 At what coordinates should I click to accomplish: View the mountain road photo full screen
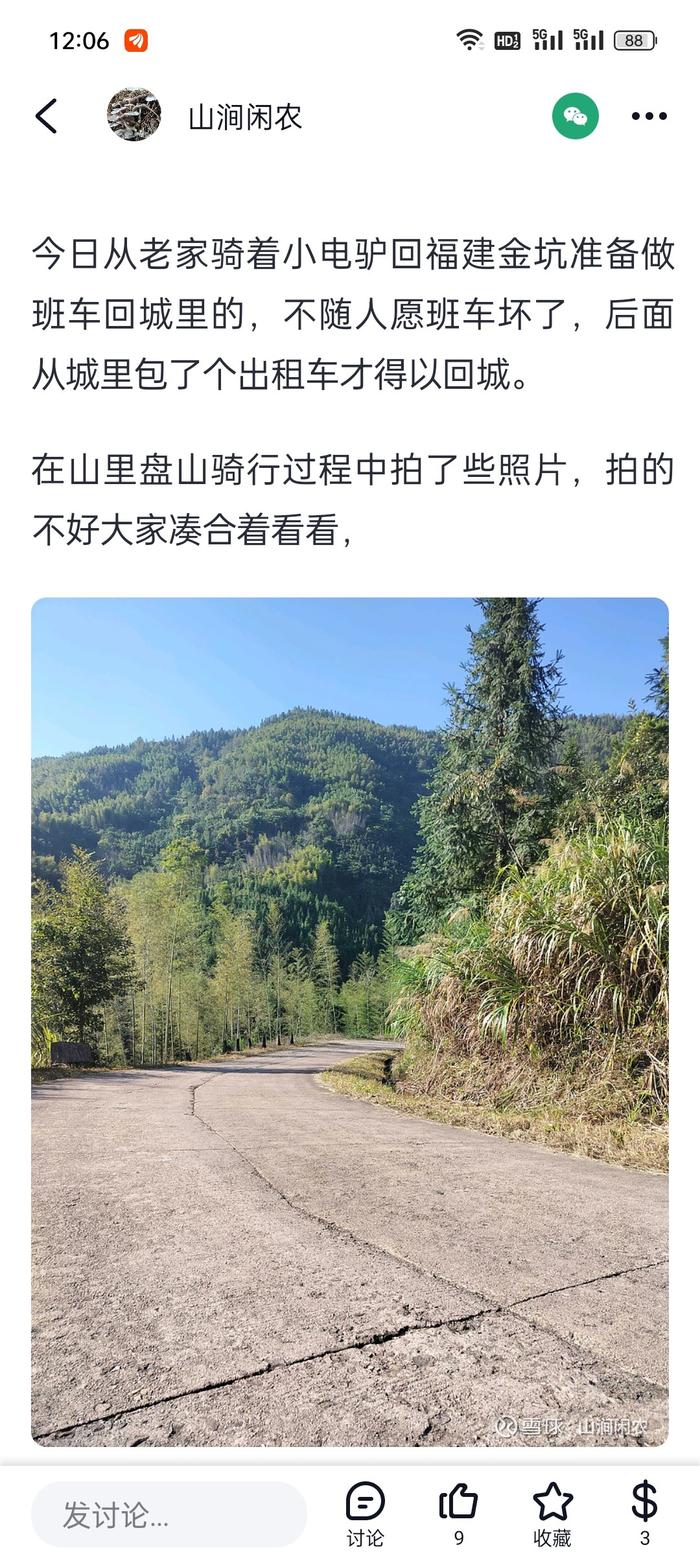click(x=349, y=1020)
